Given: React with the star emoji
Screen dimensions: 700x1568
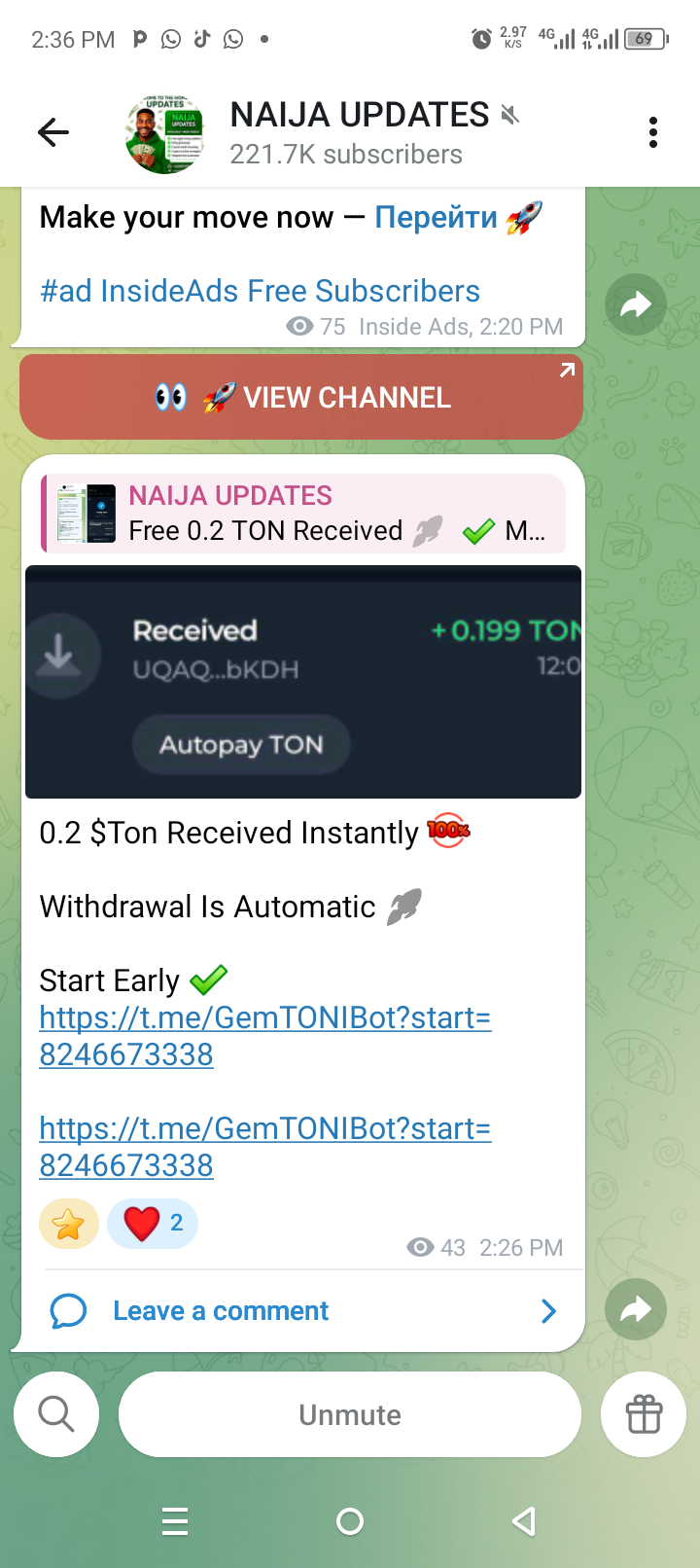Looking at the screenshot, I should tap(69, 1224).
